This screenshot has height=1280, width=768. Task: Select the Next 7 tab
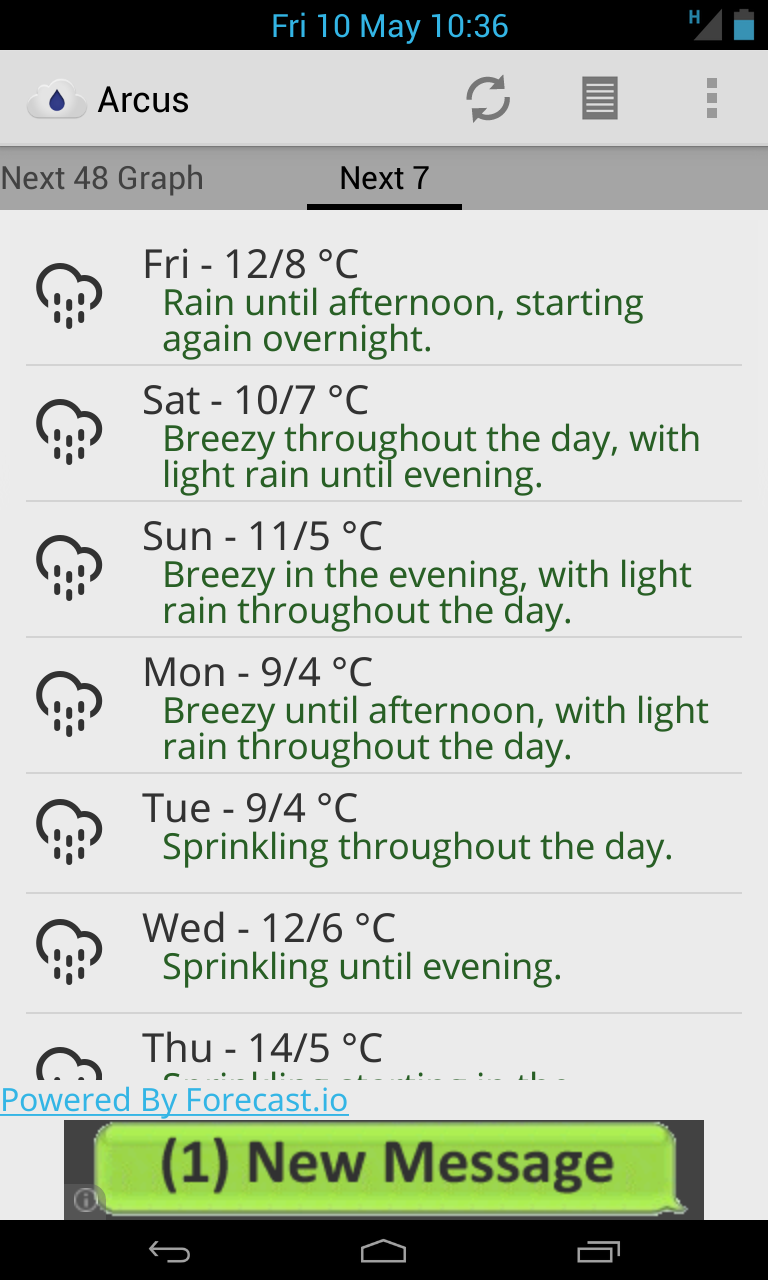(x=384, y=179)
